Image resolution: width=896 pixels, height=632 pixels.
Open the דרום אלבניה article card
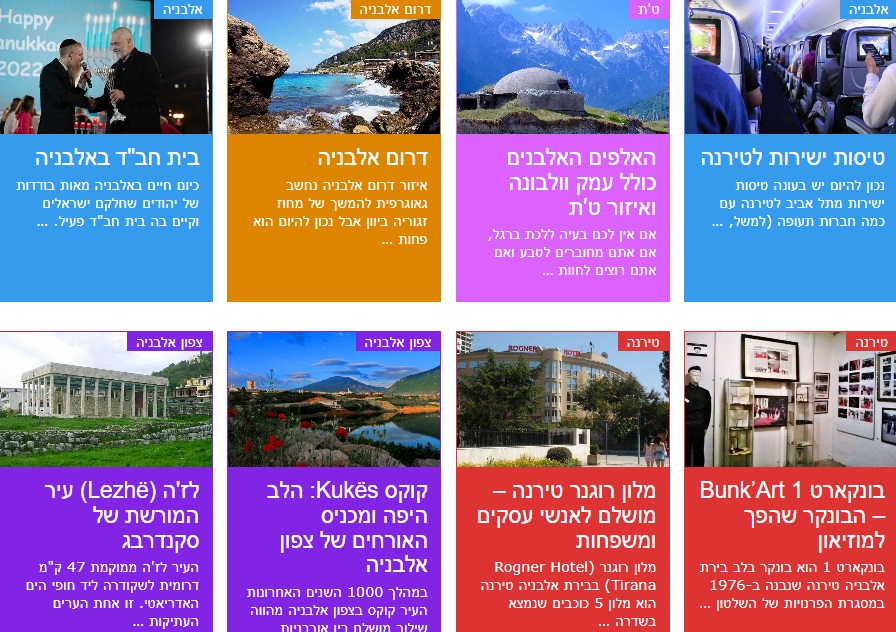click(x=372, y=158)
